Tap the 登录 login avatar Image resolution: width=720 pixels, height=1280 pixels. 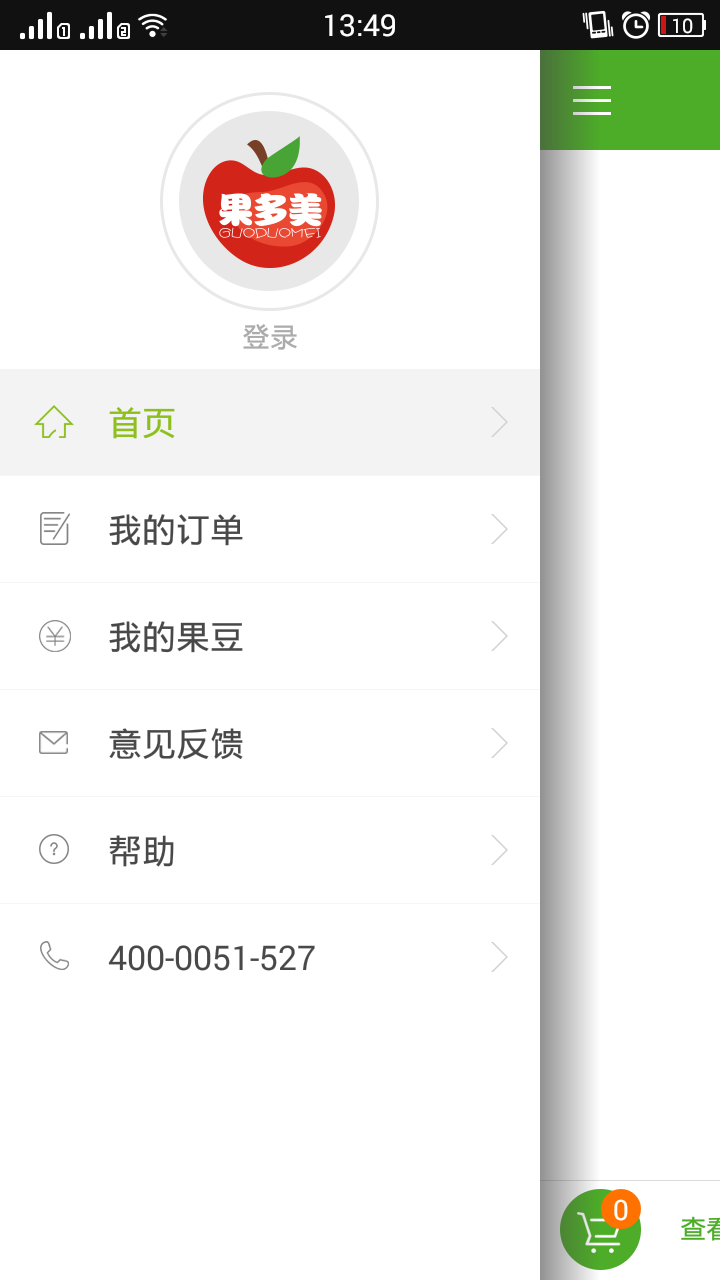269,201
